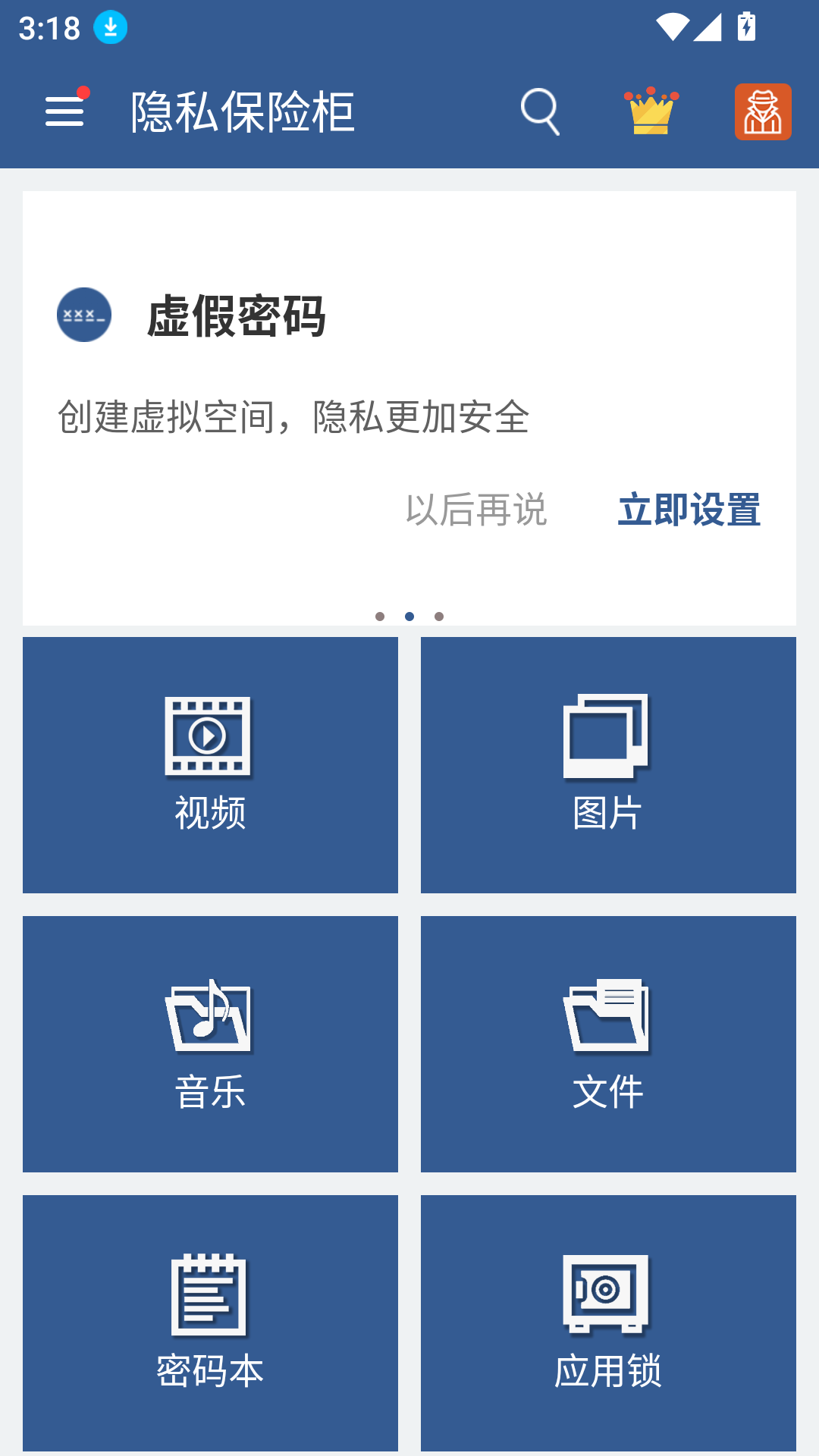
Task: Open the search icon
Action: [x=540, y=111]
